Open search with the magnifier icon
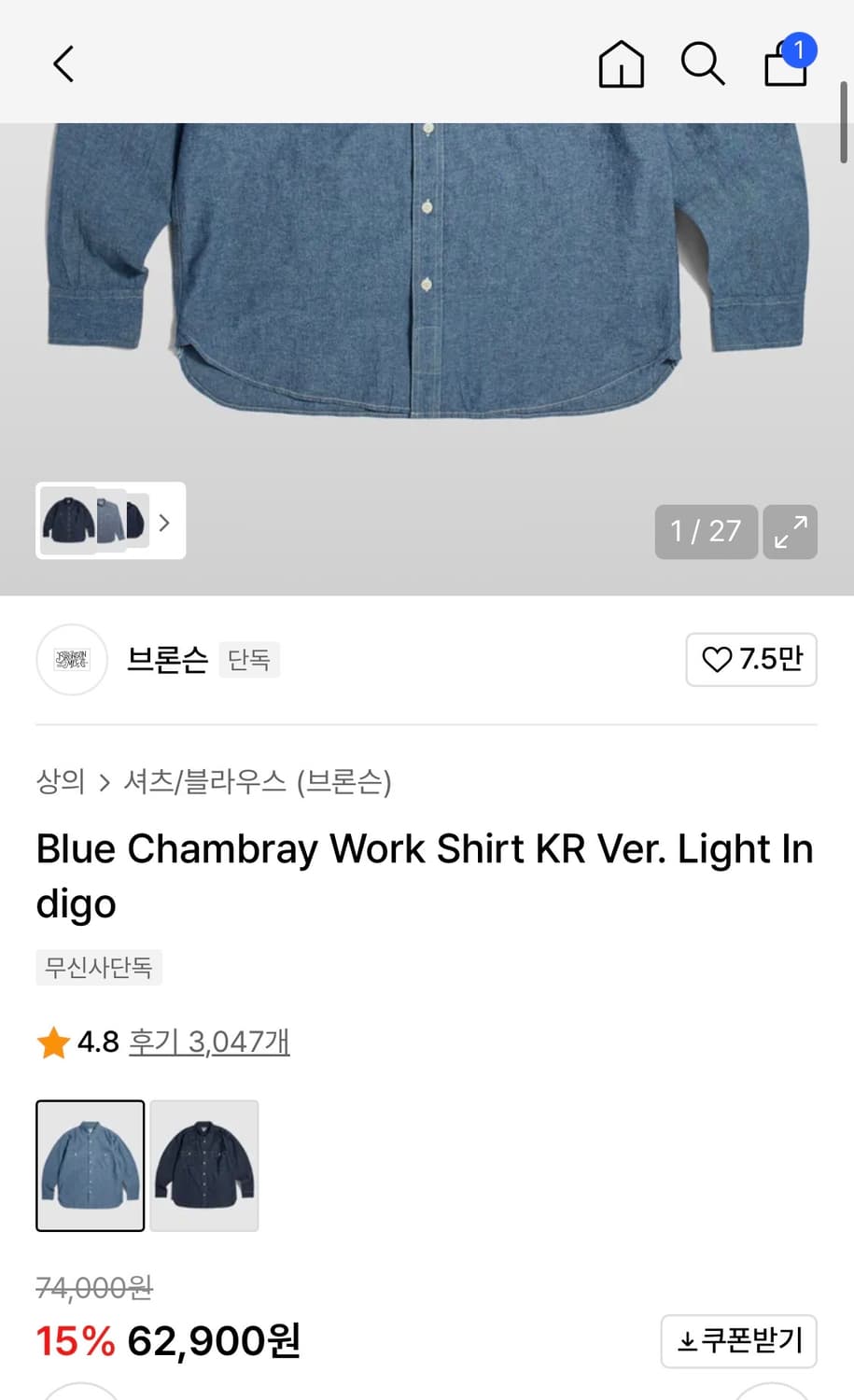This screenshot has height=1400, width=854. (x=703, y=63)
